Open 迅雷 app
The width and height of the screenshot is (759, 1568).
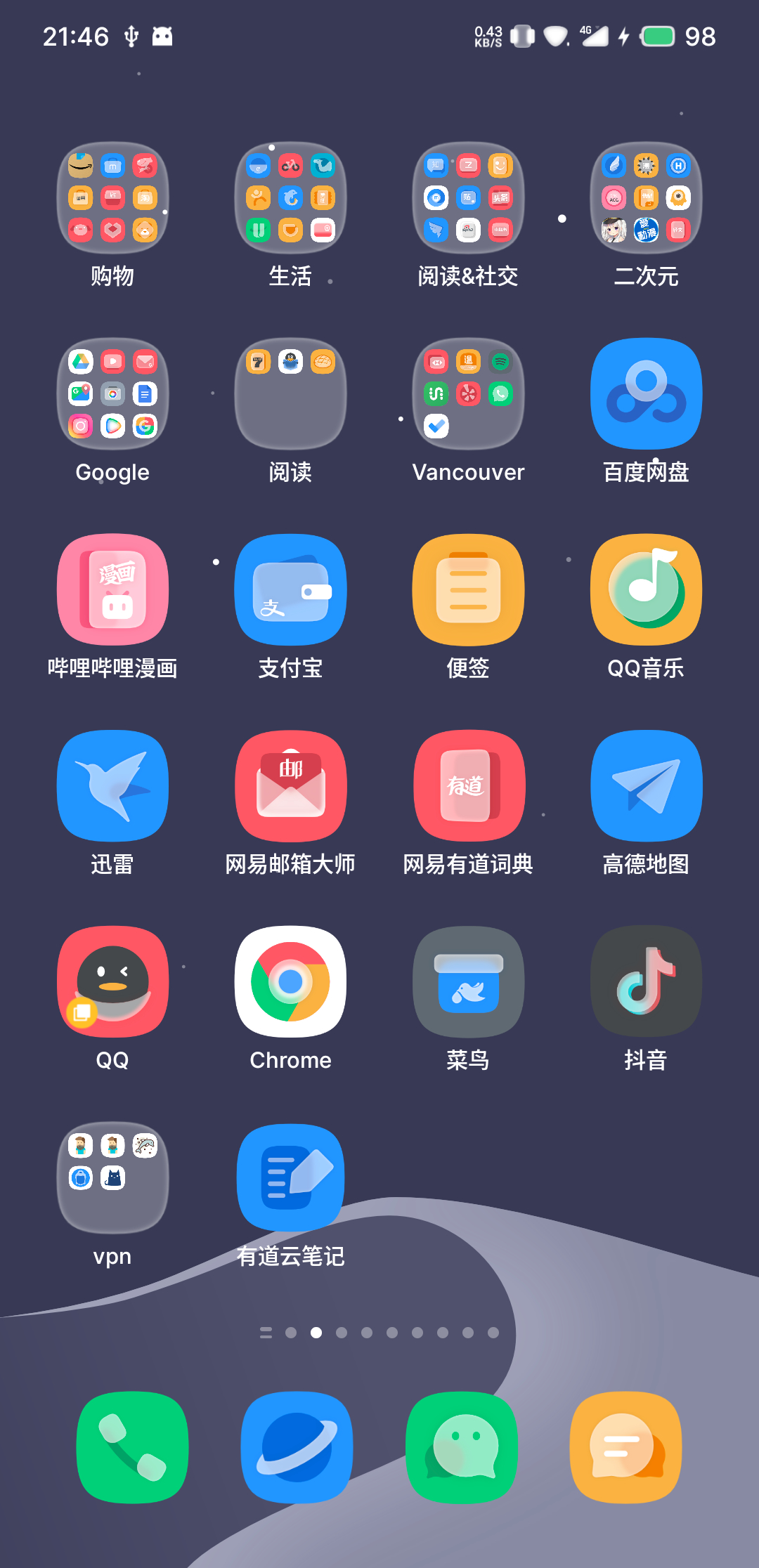(x=112, y=786)
